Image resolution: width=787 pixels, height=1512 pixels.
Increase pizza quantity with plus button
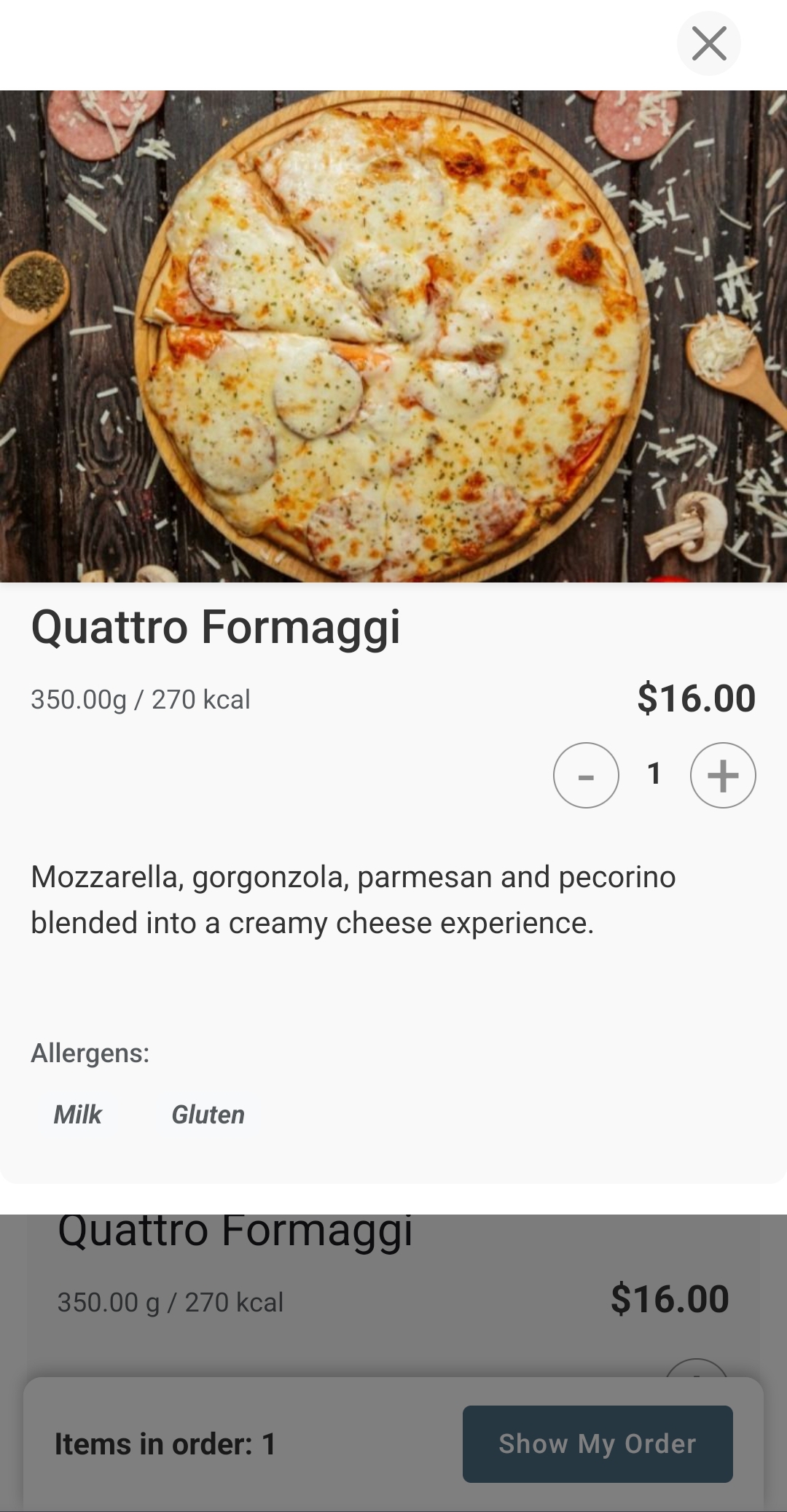(723, 775)
